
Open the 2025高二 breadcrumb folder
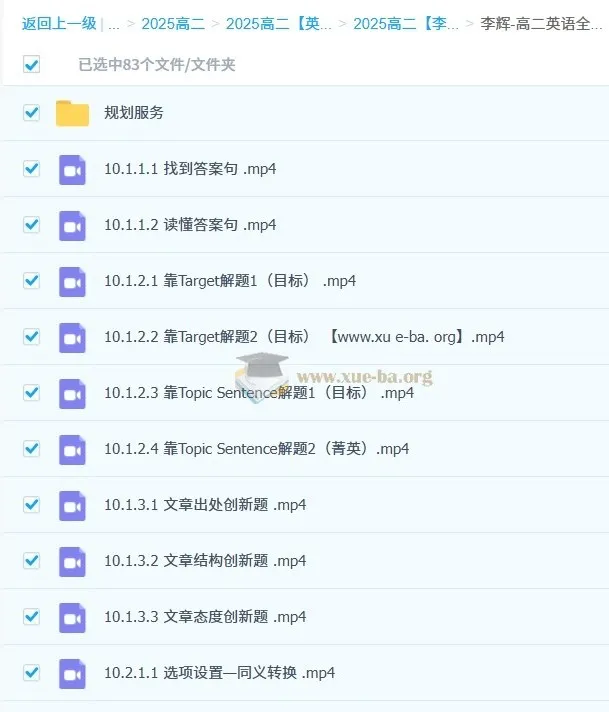[172, 24]
